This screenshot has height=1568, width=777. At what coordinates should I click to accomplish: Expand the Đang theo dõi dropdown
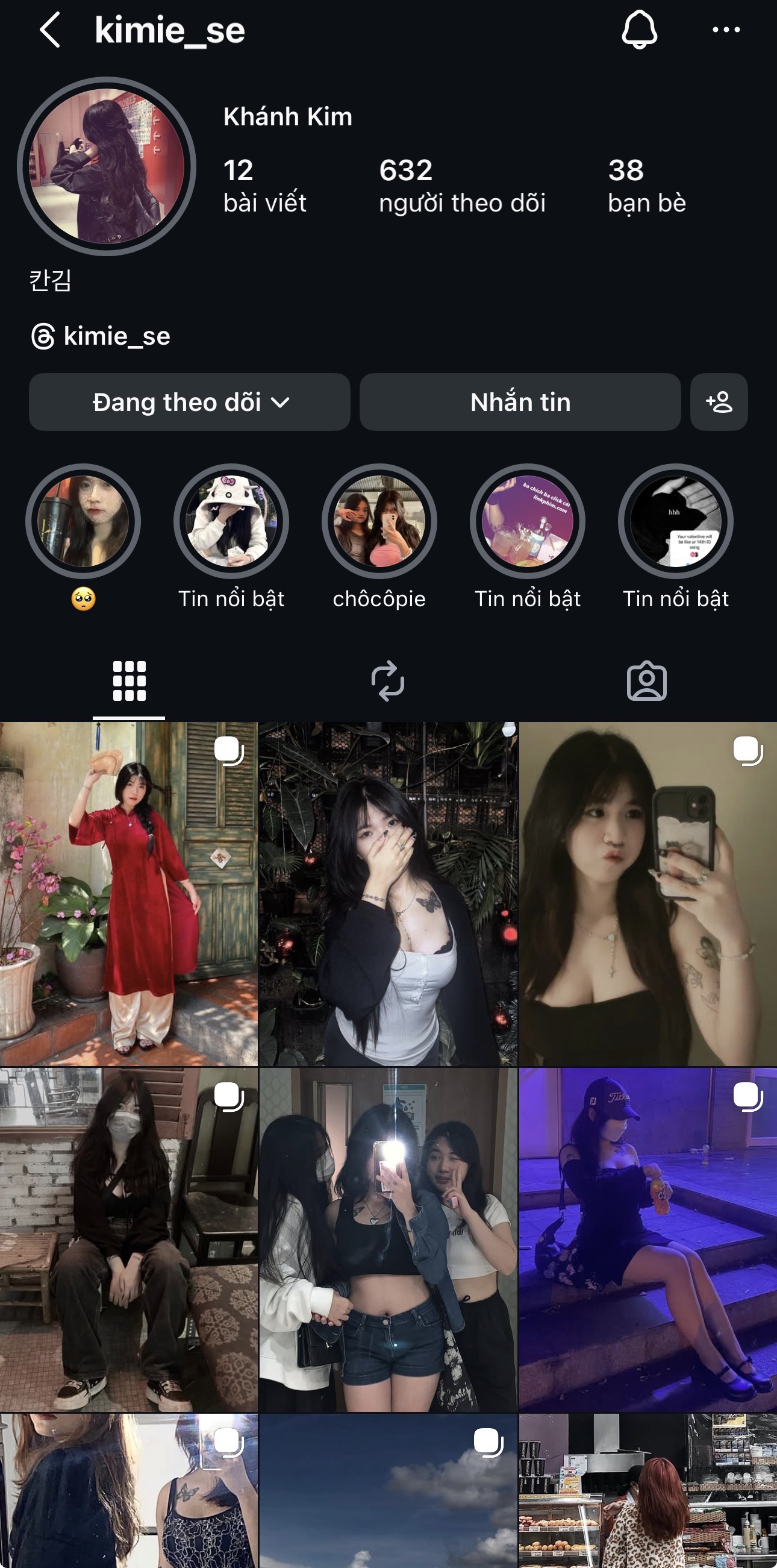[x=189, y=402]
